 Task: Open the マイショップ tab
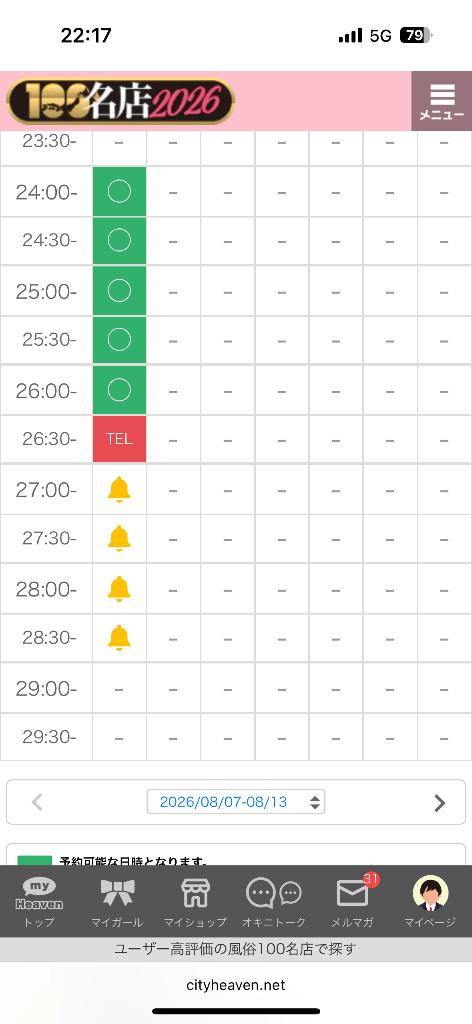coord(195,902)
